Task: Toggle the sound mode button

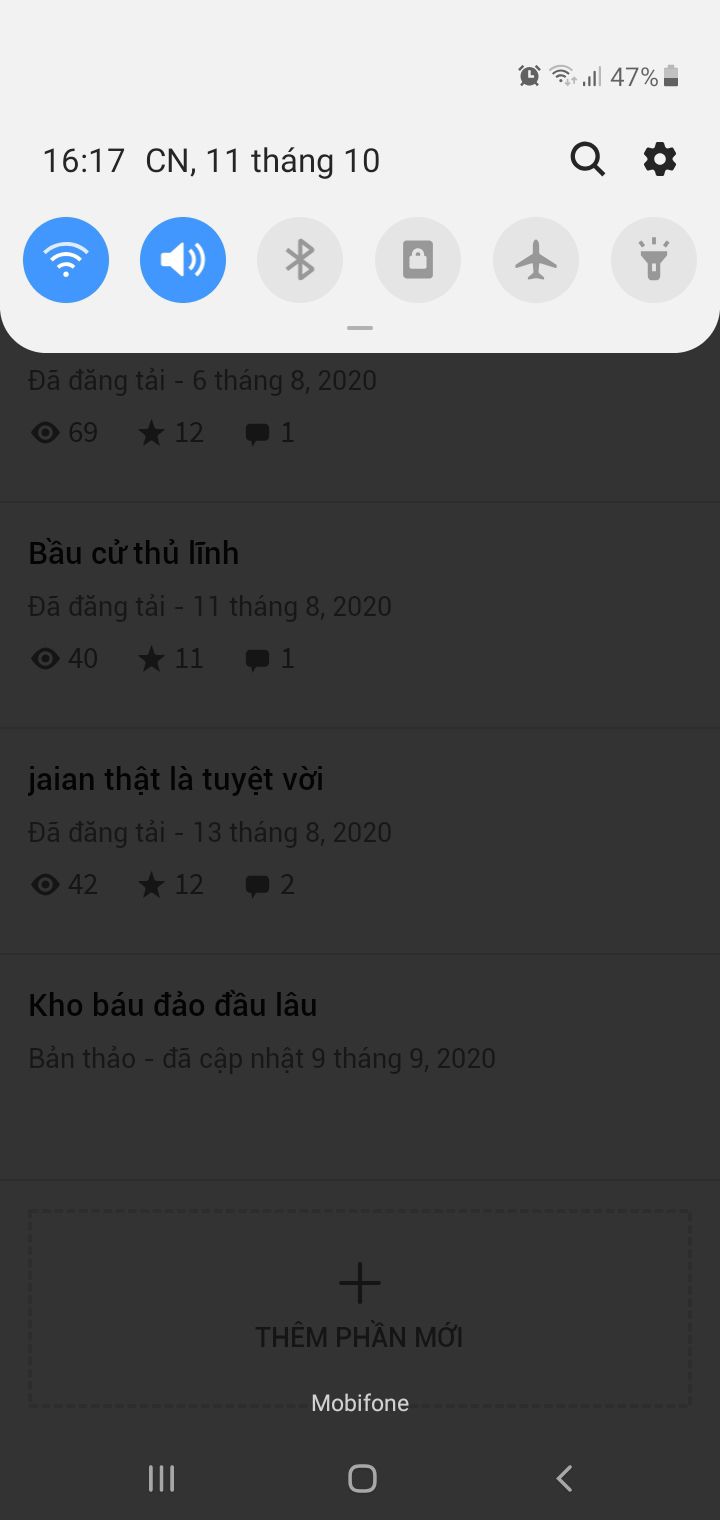Action: [x=183, y=260]
